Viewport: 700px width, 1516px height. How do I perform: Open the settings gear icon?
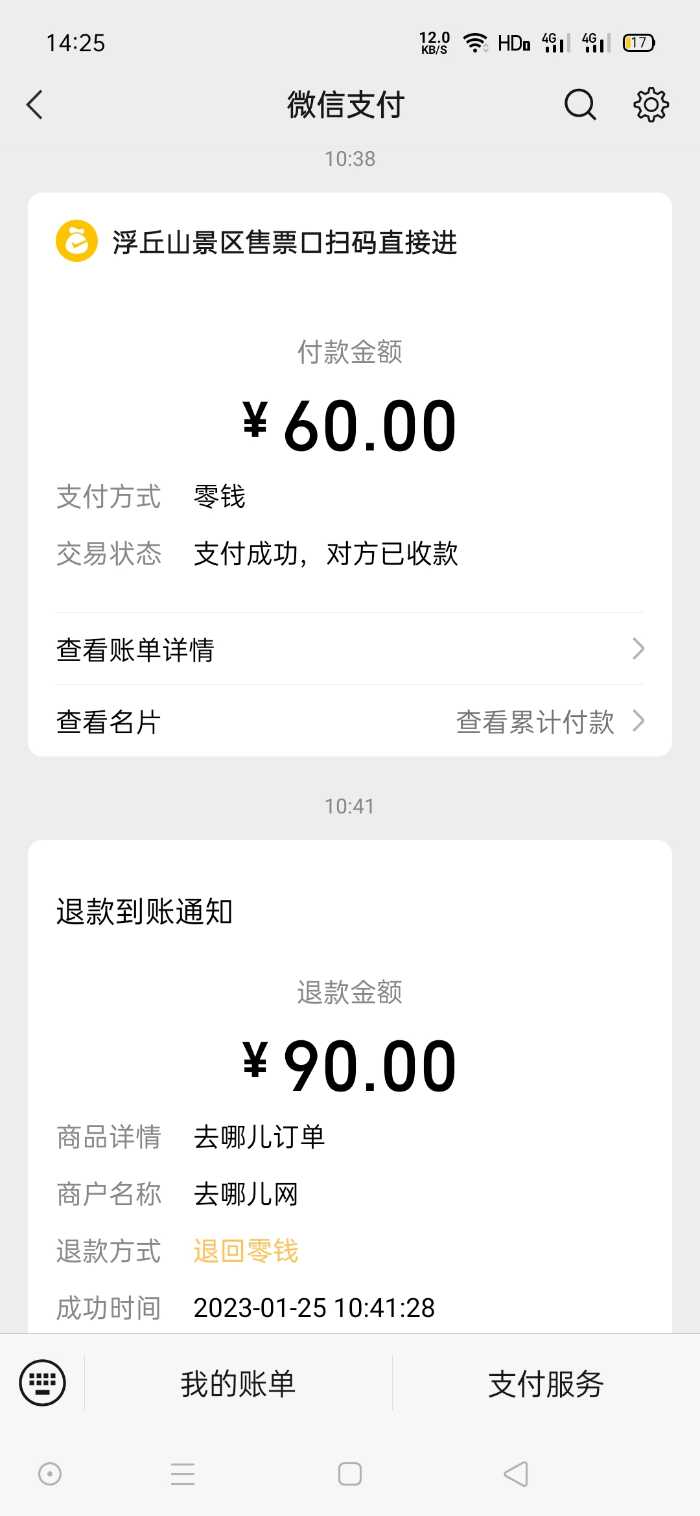point(651,105)
